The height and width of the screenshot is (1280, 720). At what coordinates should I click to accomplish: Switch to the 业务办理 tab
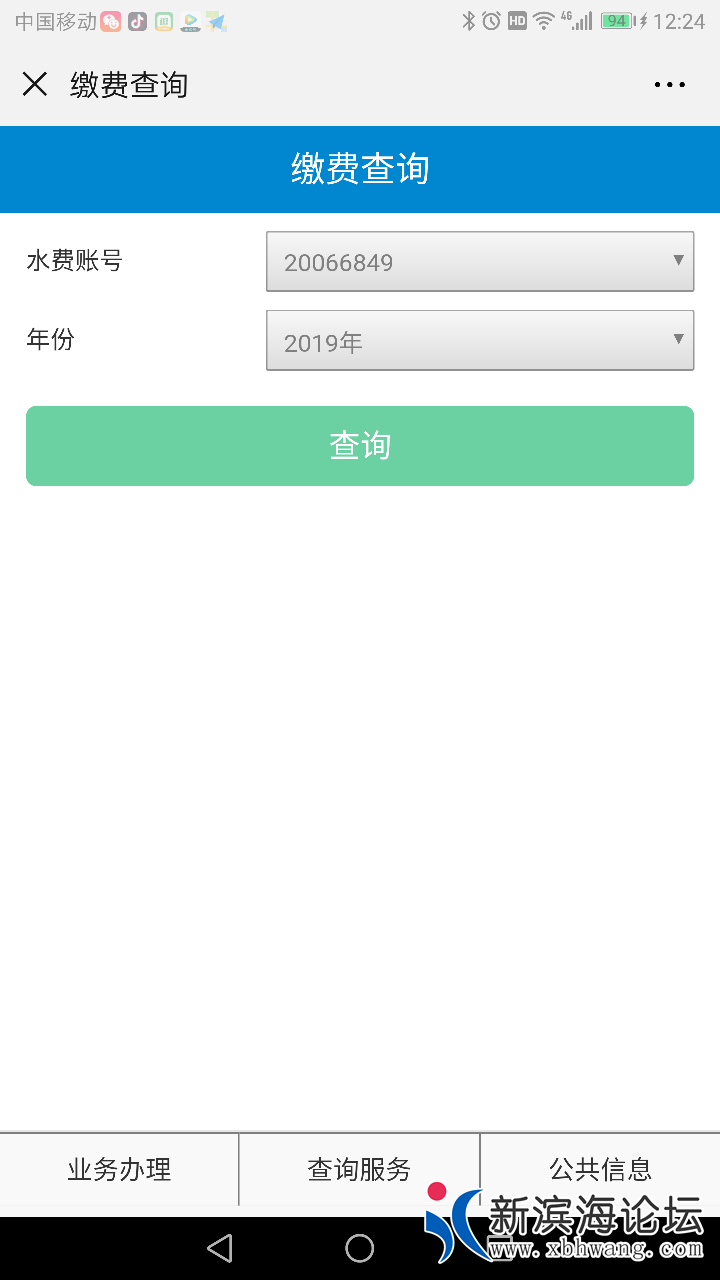(119, 1169)
